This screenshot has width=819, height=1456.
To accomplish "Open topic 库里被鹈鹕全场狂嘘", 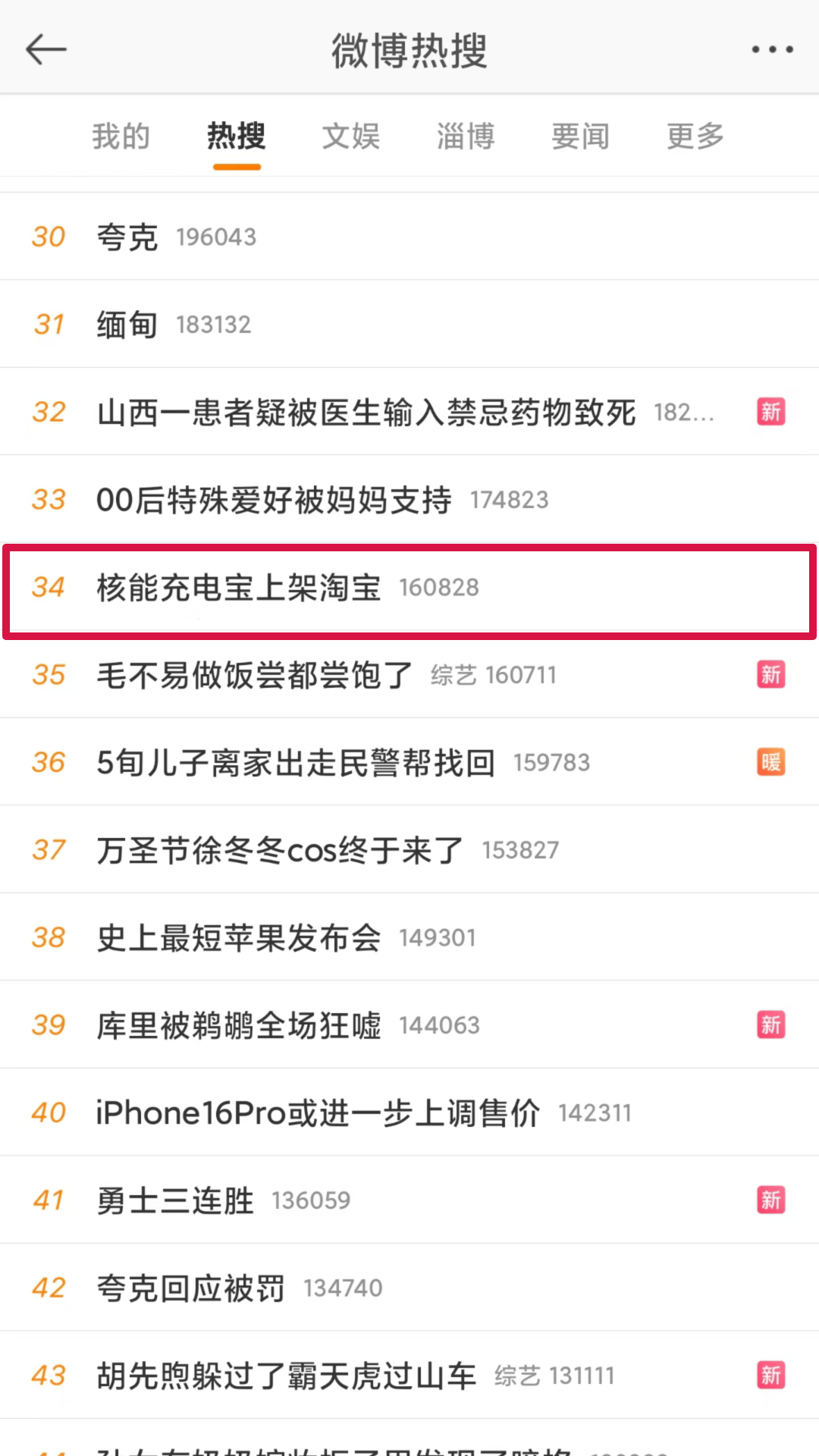I will (239, 1025).
